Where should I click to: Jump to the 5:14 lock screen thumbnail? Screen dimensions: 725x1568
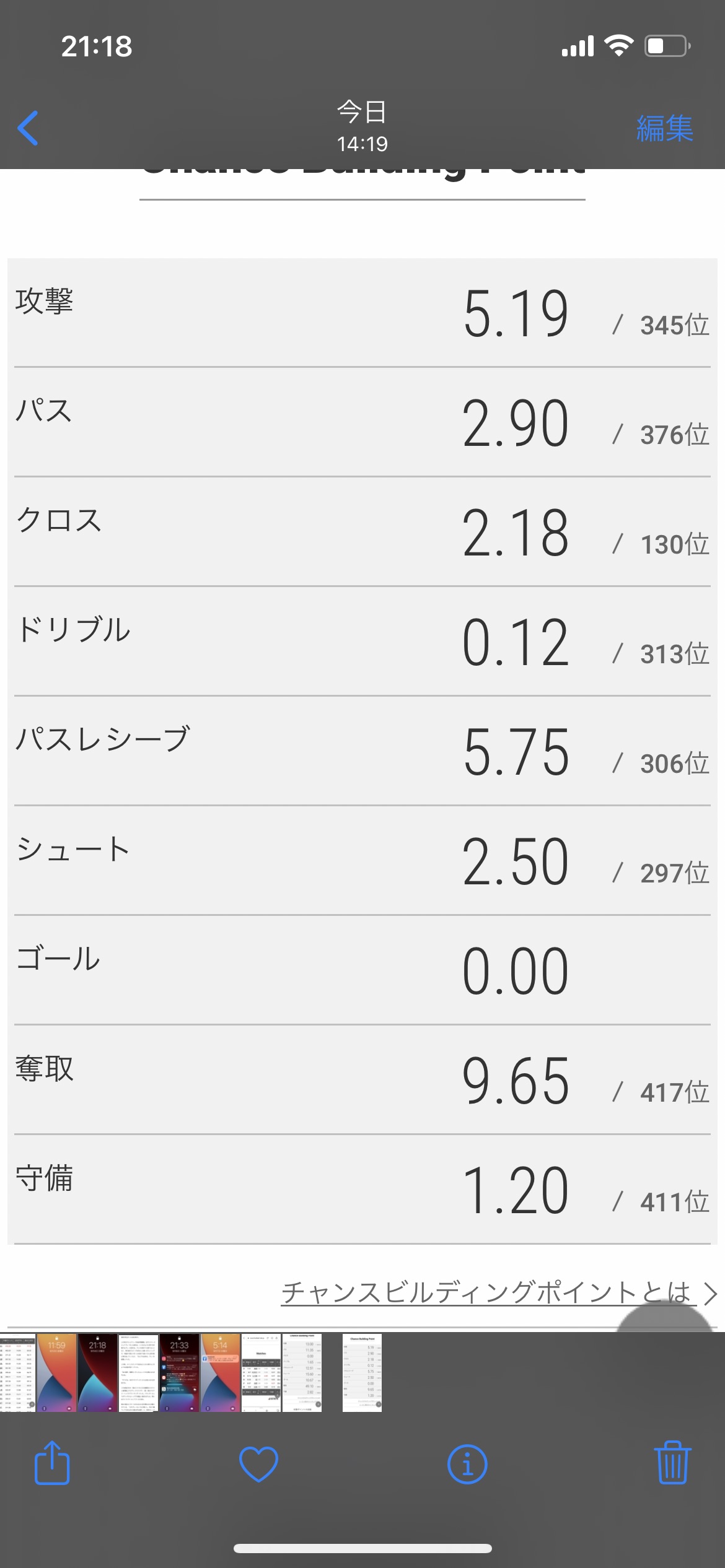pyautogui.click(x=220, y=1372)
